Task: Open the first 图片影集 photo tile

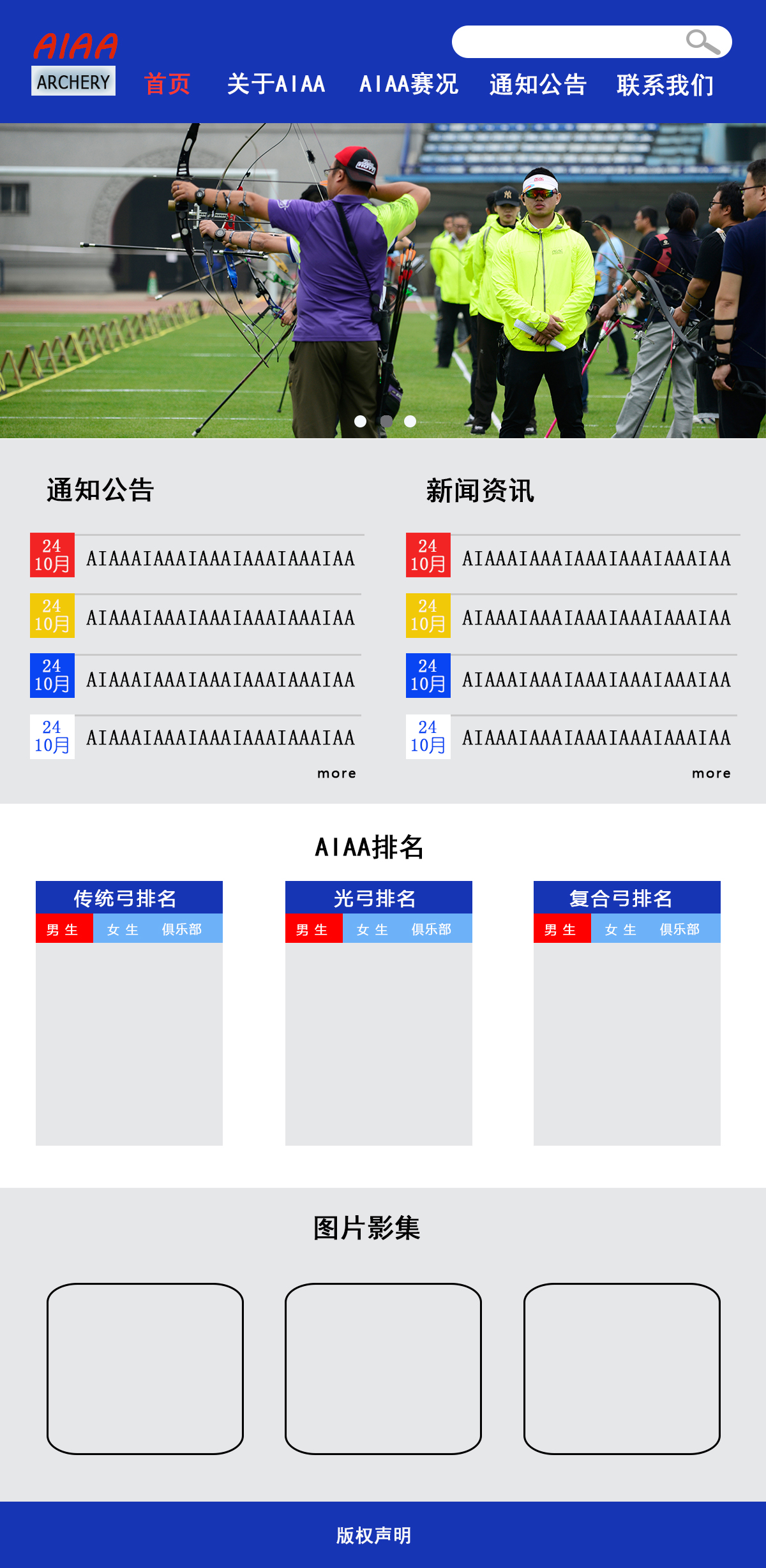Action: [x=145, y=1368]
